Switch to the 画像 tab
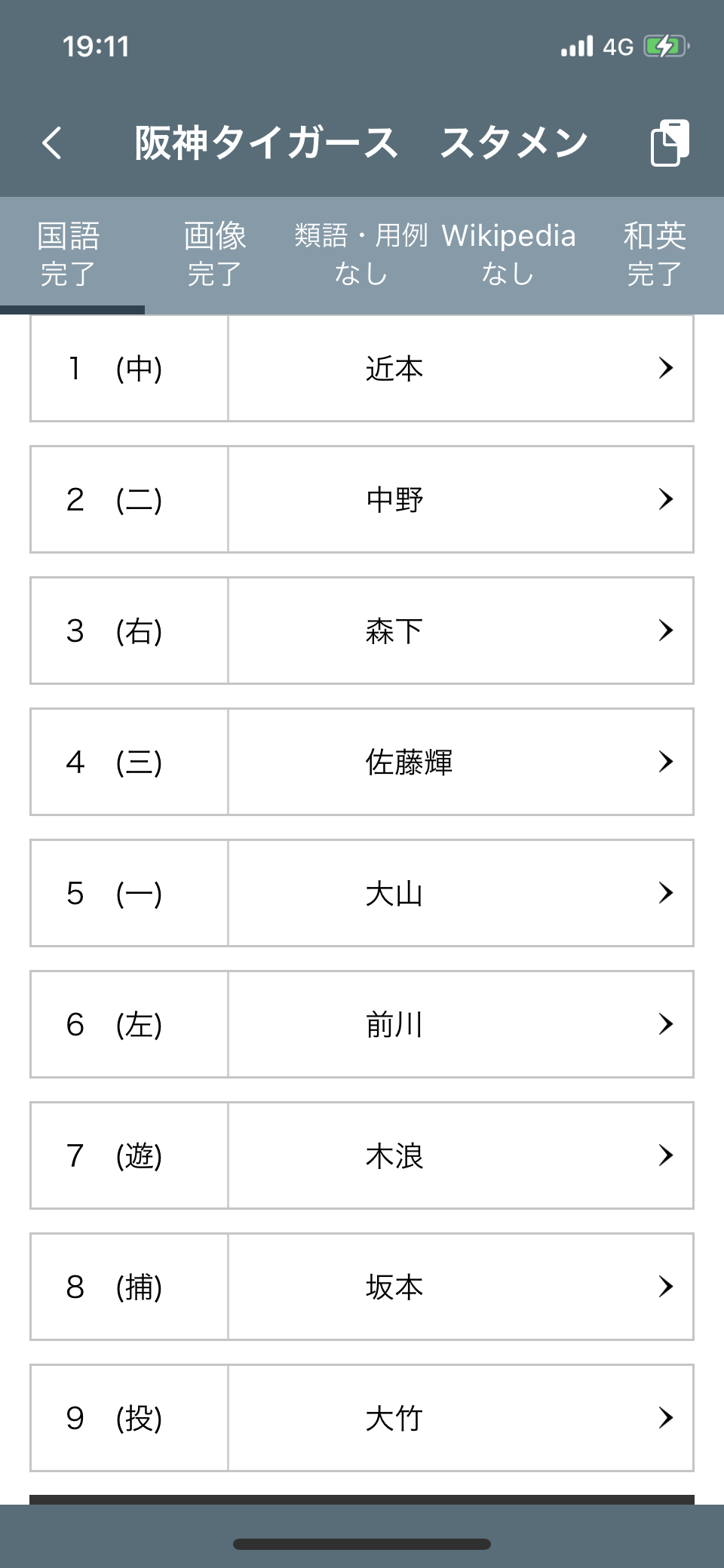The image size is (724, 1568). pos(215,255)
